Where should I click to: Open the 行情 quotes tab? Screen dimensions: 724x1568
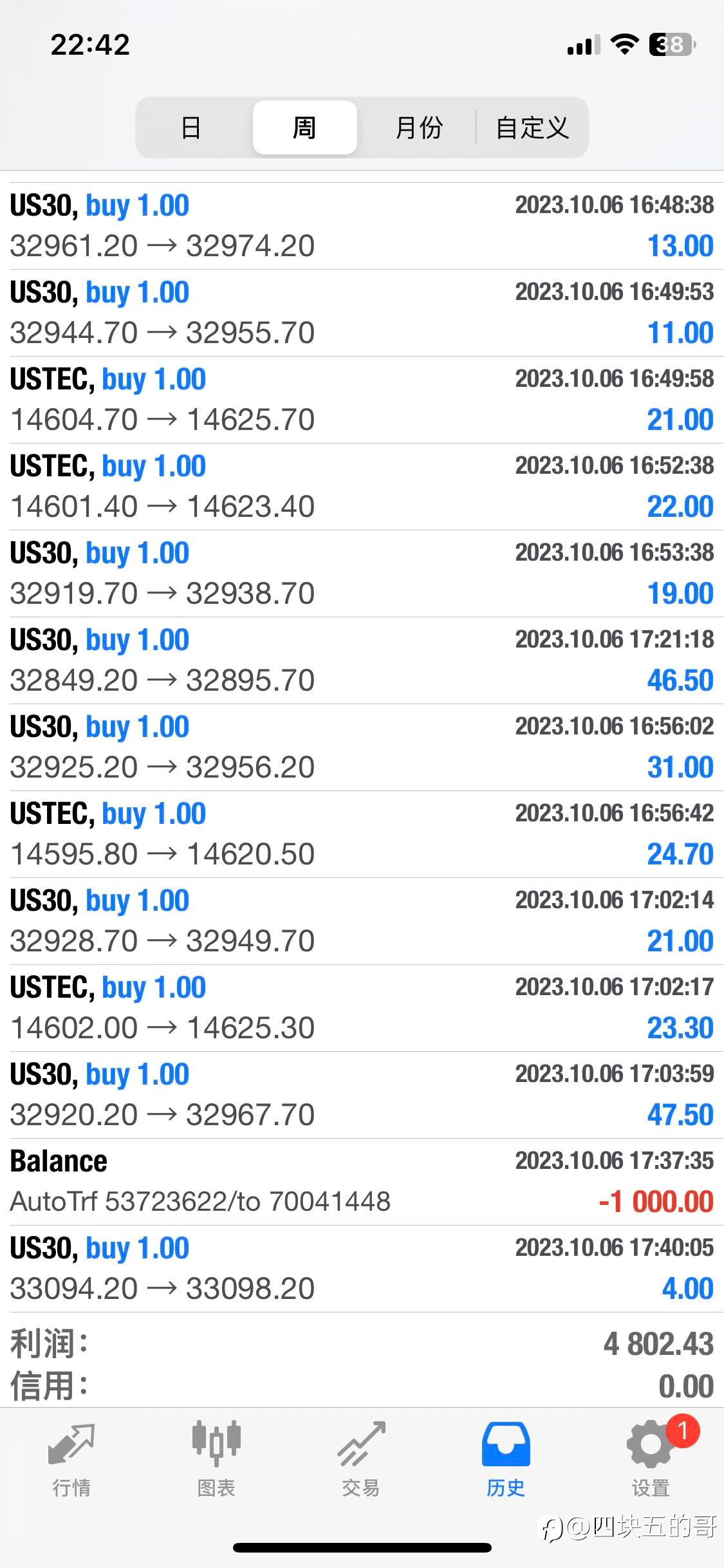pos(71,1459)
